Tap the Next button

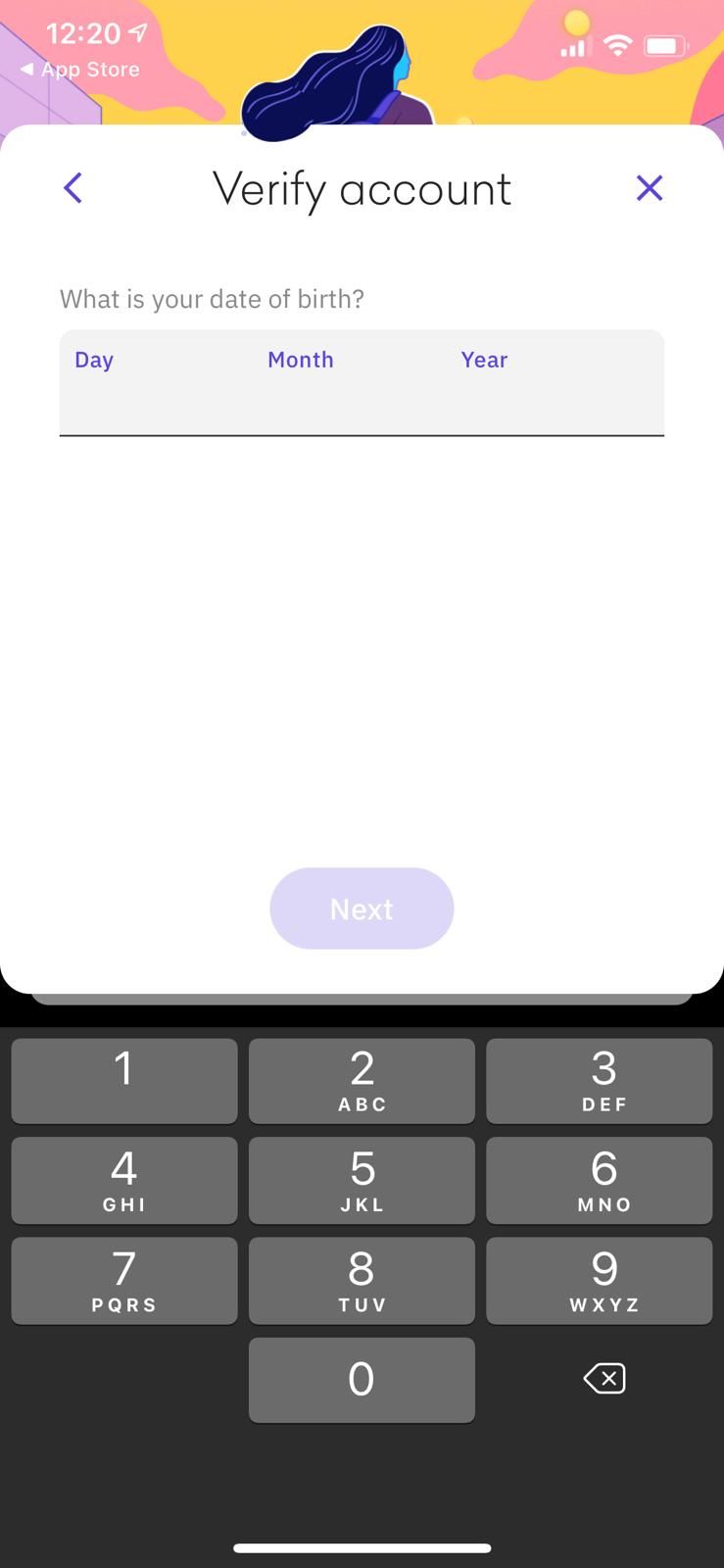coord(362,908)
